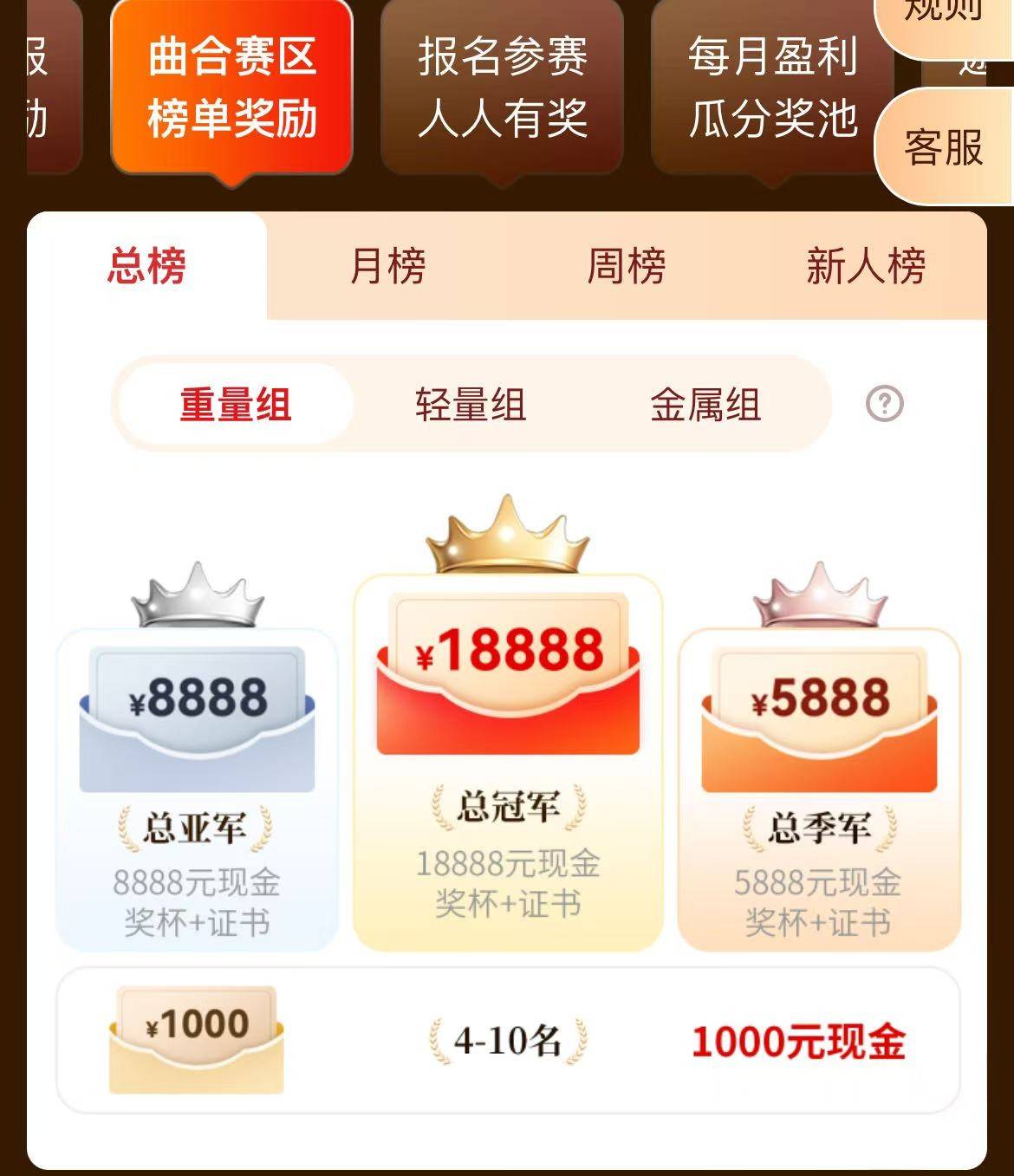Switch to the 月榜 tab
Screen dimensions: 1014x1176
387,266
